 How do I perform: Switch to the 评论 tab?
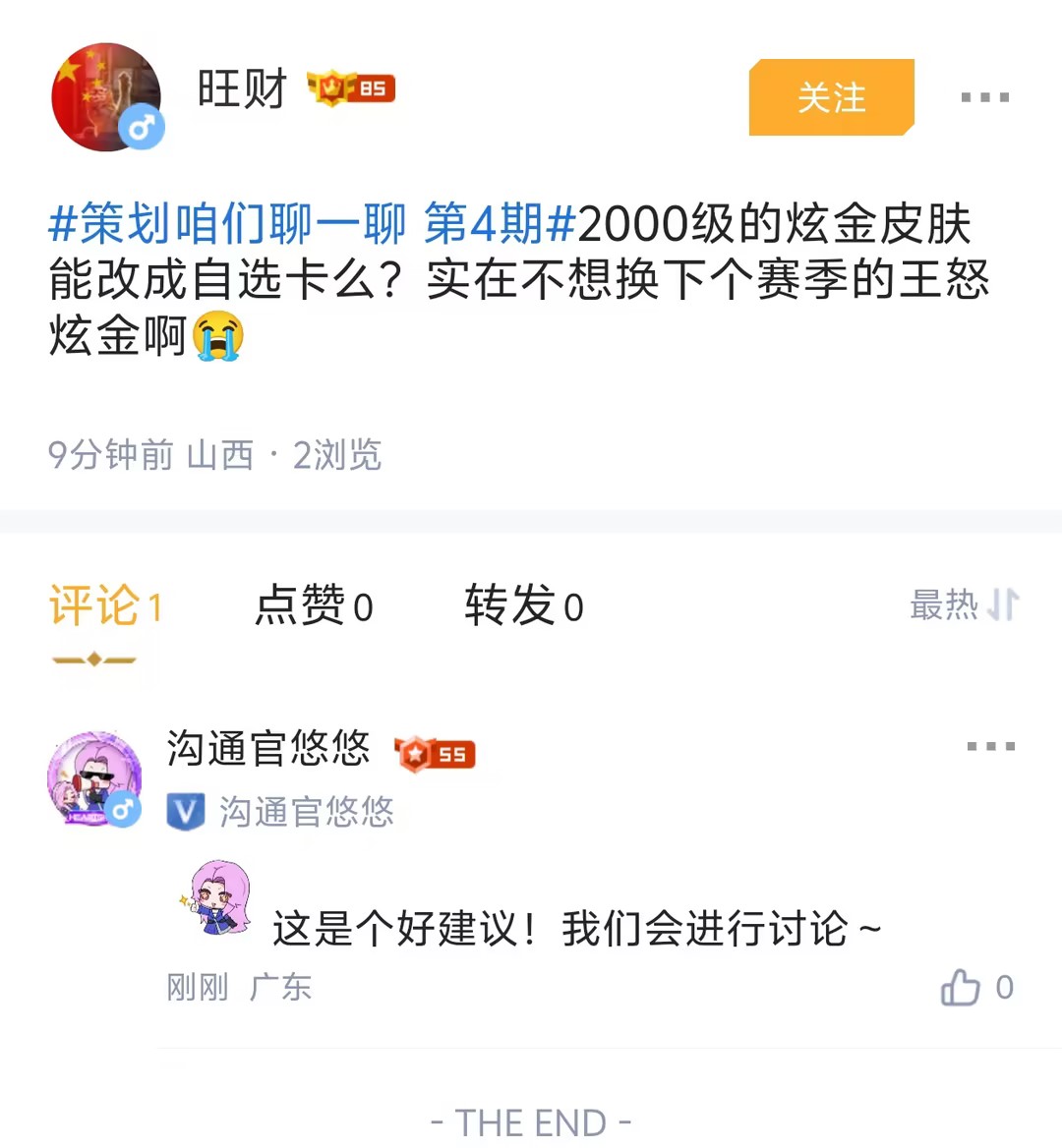point(104,605)
